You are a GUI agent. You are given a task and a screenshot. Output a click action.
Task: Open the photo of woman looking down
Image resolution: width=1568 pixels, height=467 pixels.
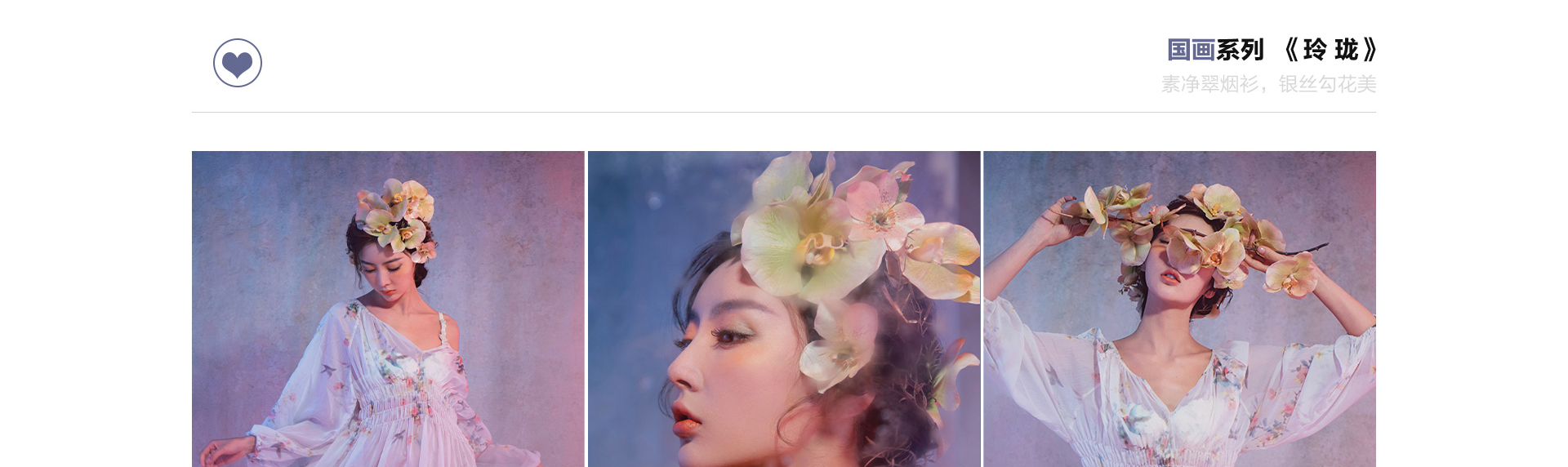click(388, 309)
